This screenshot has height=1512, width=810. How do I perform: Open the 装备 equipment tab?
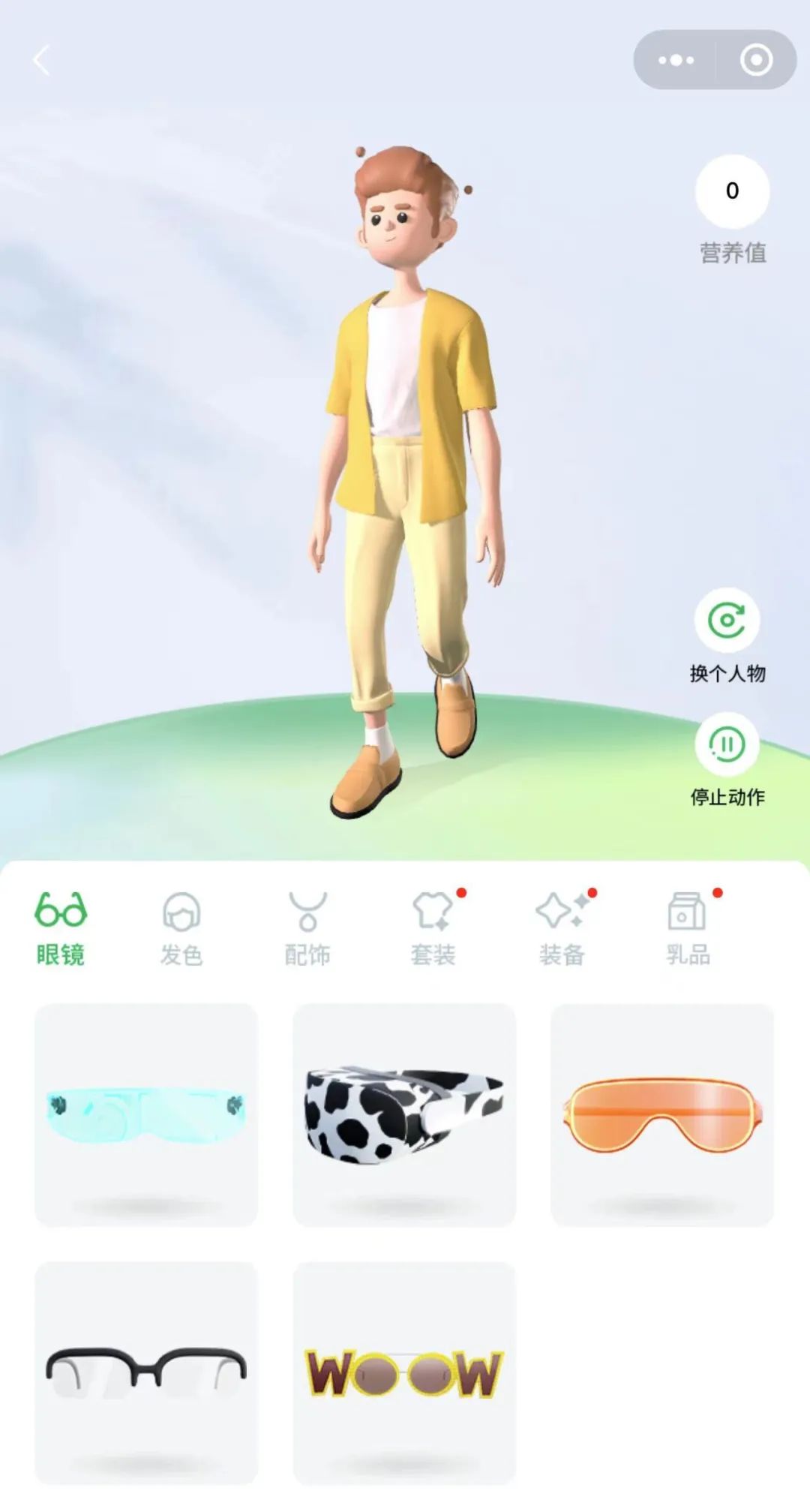coord(561,928)
